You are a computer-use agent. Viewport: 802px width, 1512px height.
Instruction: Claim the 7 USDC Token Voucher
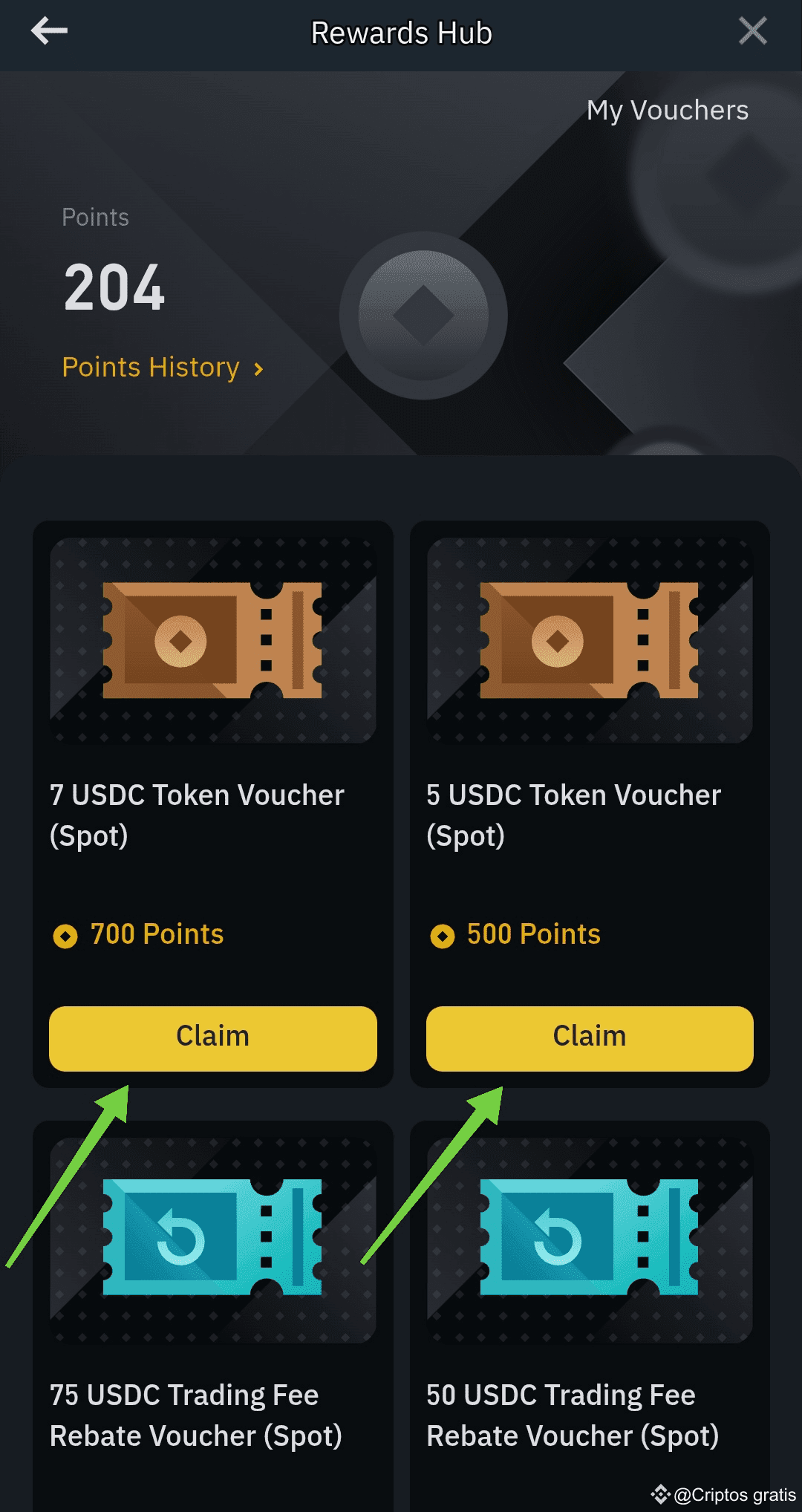click(213, 1038)
